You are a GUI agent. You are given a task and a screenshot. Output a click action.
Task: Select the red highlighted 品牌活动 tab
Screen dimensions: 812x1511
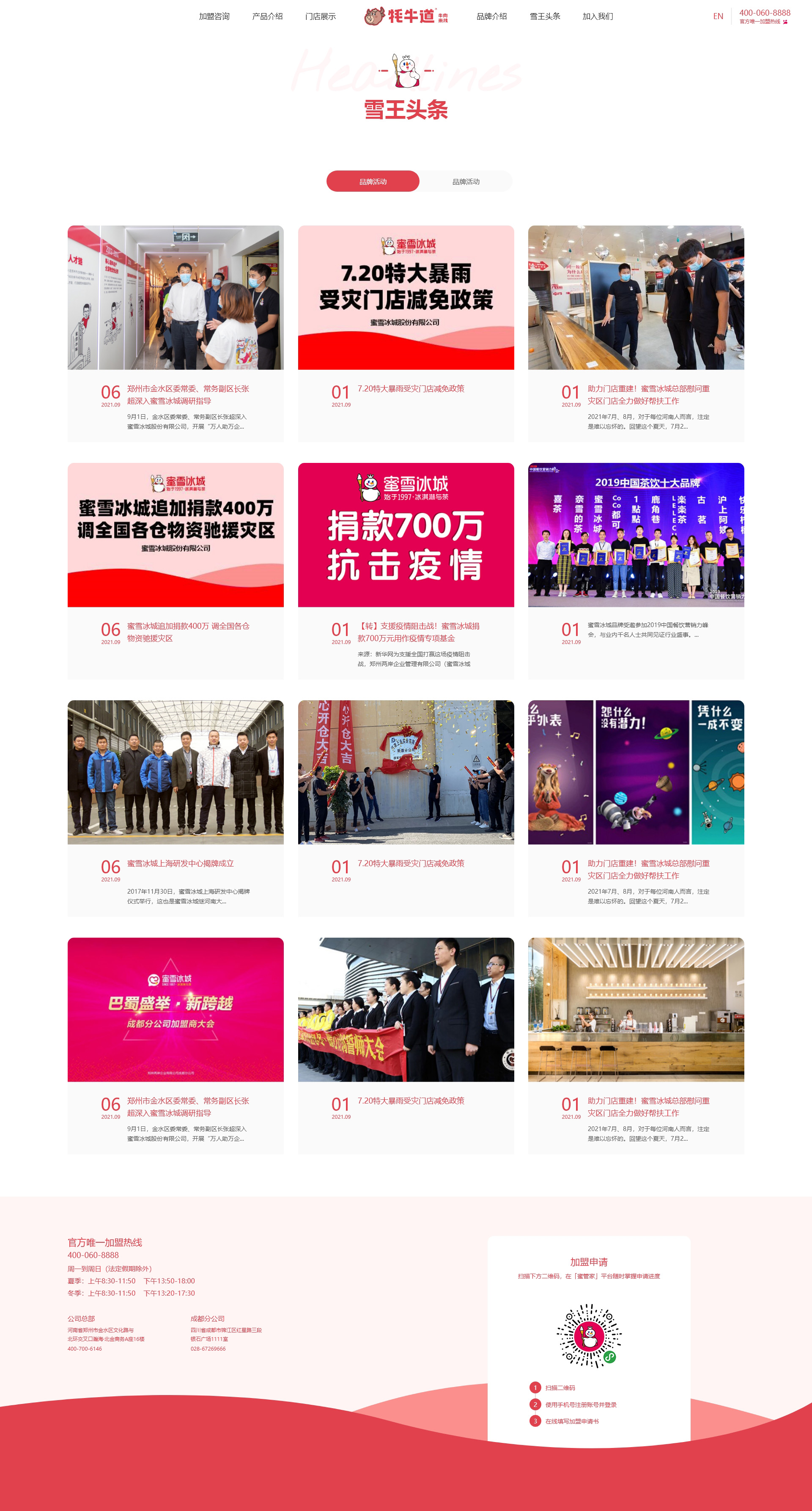pyautogui.click(x=373, y=181)
